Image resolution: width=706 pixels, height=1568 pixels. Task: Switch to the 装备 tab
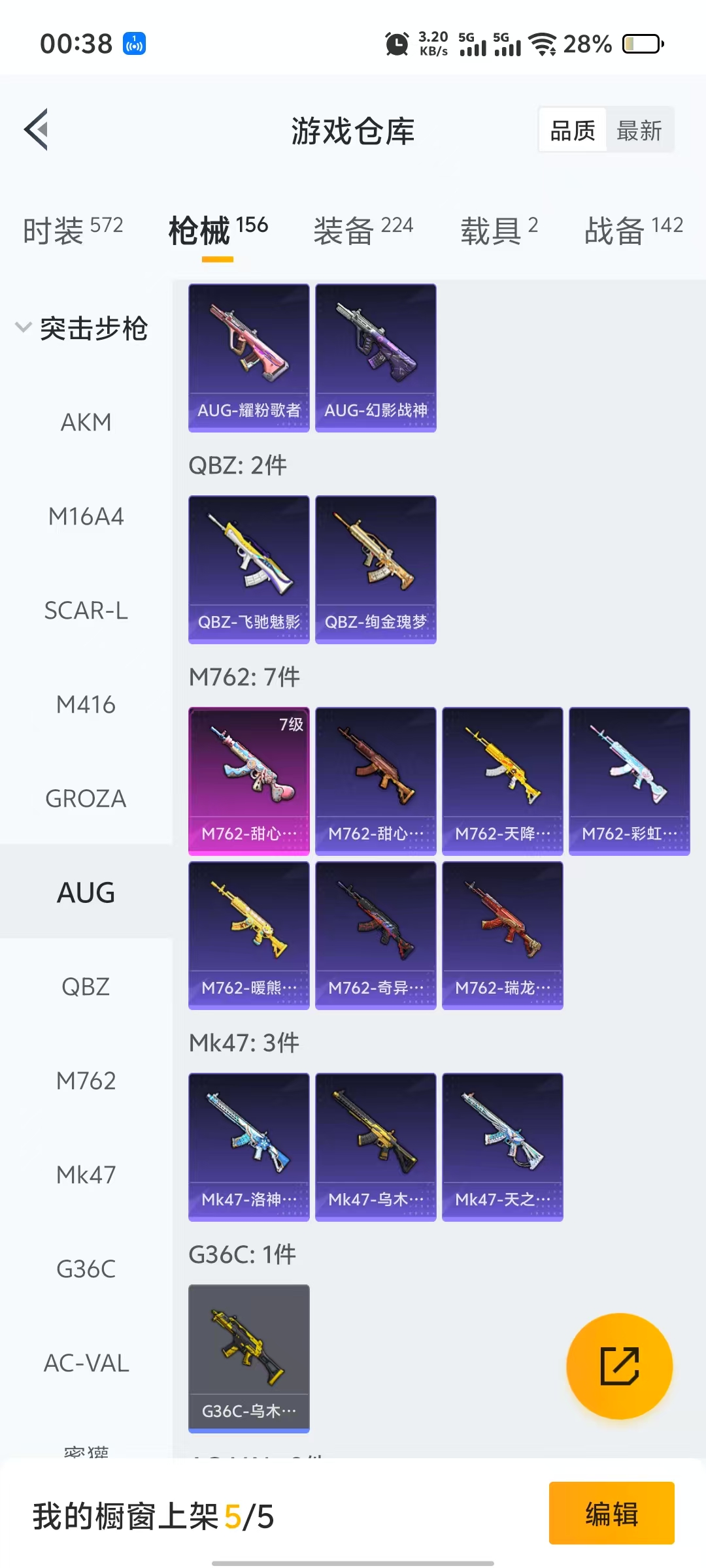pos(363,230)
